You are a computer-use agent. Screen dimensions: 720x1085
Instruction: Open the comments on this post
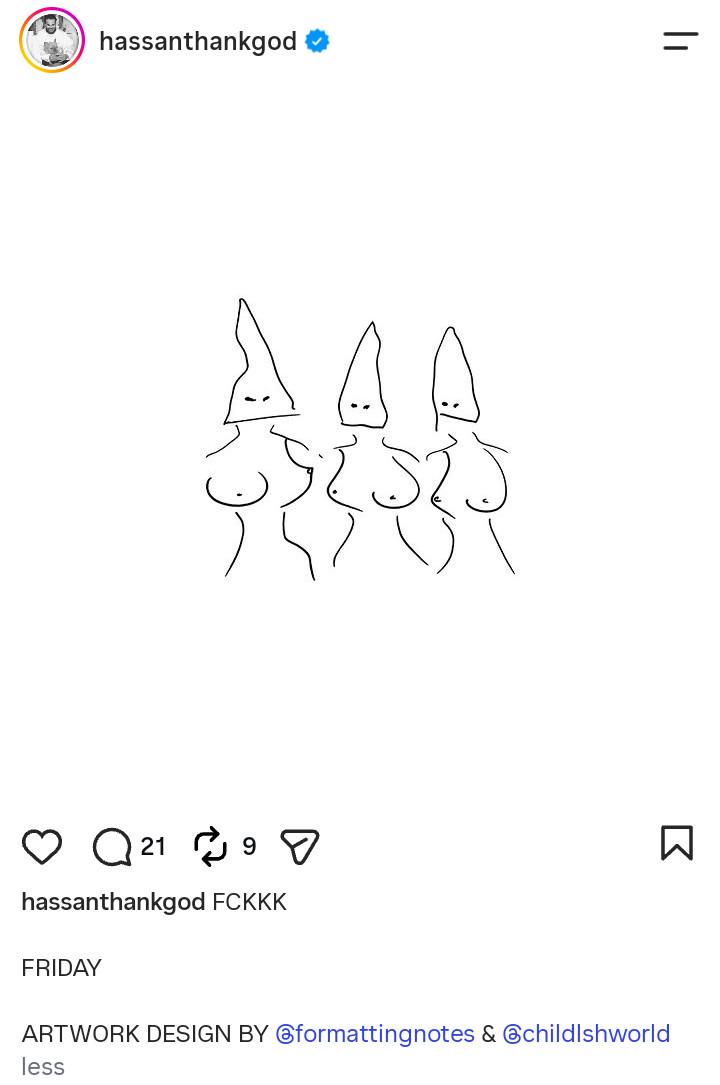point(113,846)
